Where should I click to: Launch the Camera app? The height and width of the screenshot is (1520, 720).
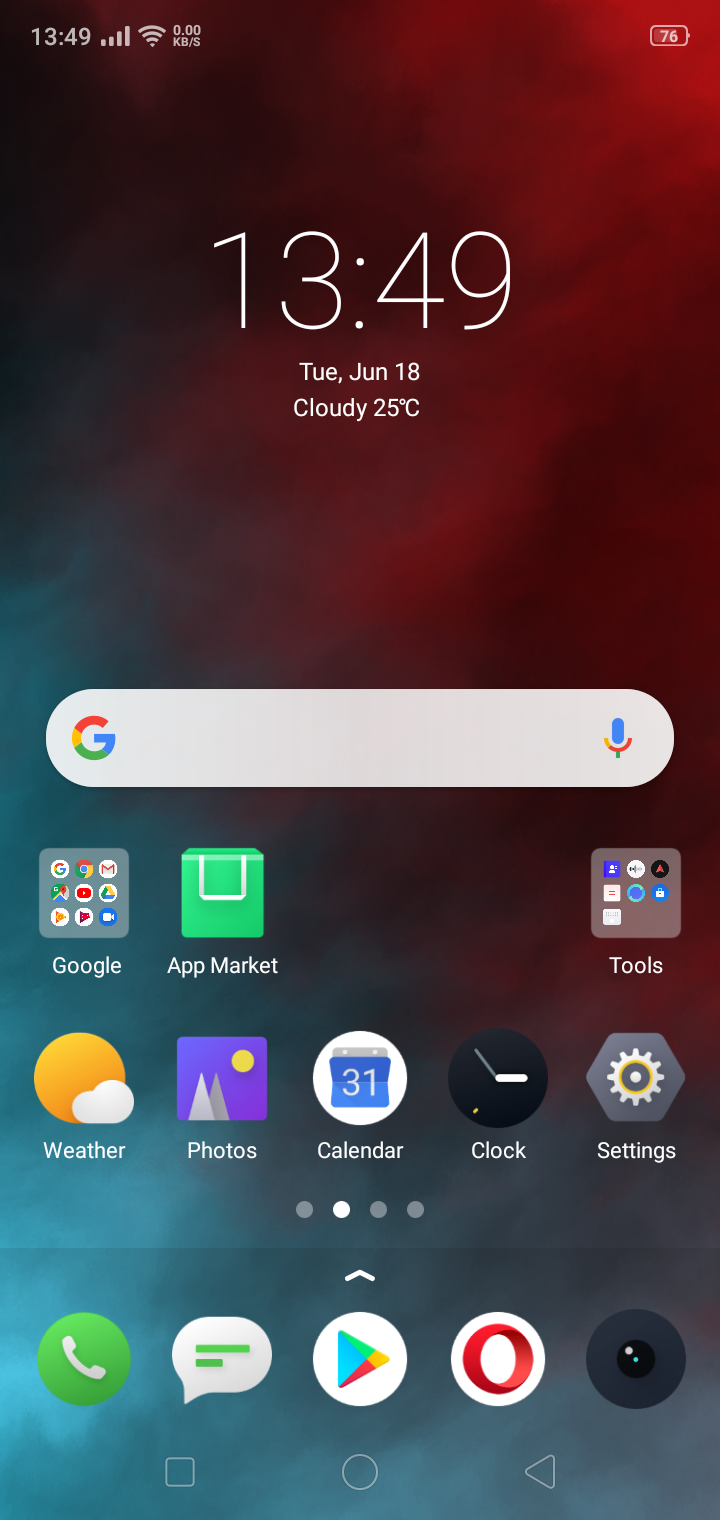636,1360
